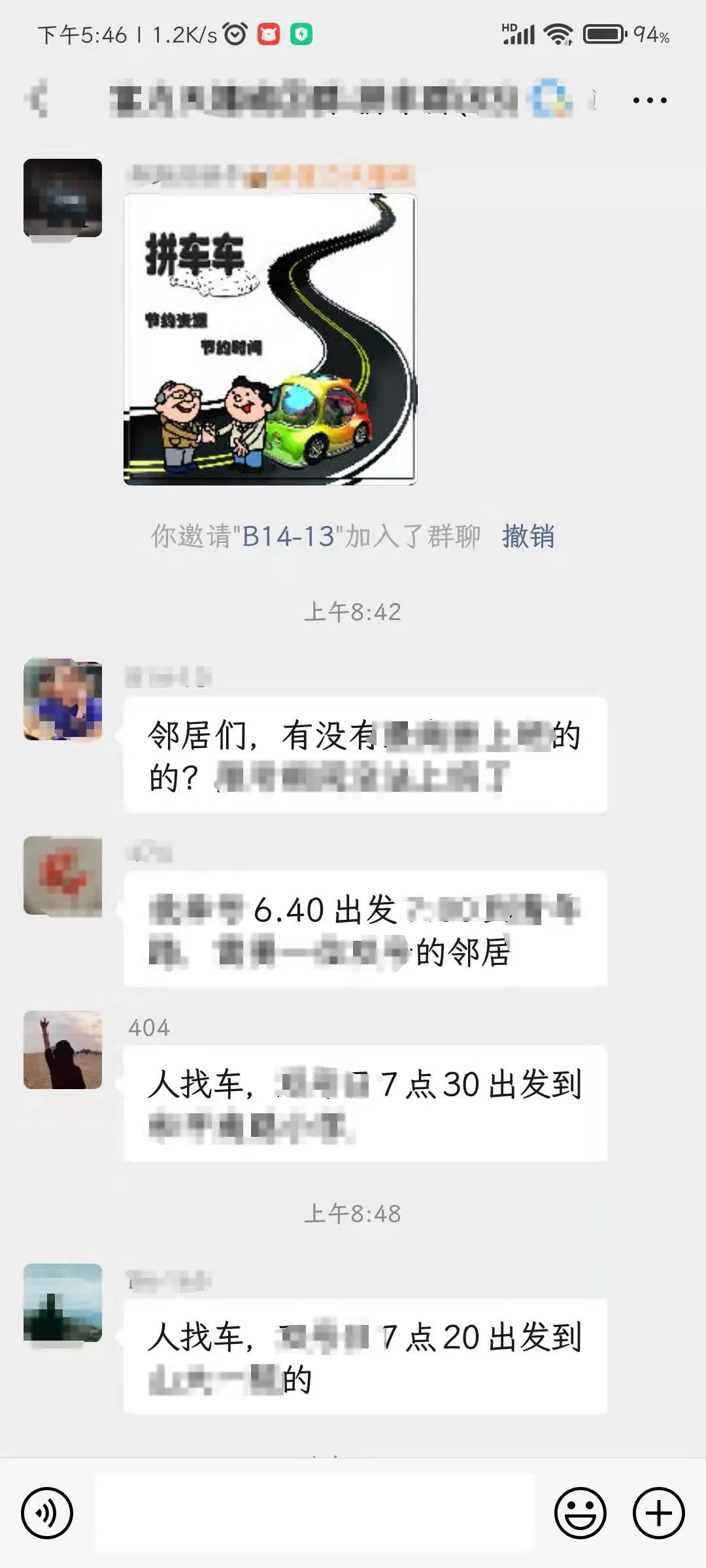
Task: Open the emoji sticker panel
Action: (580, 1512)
